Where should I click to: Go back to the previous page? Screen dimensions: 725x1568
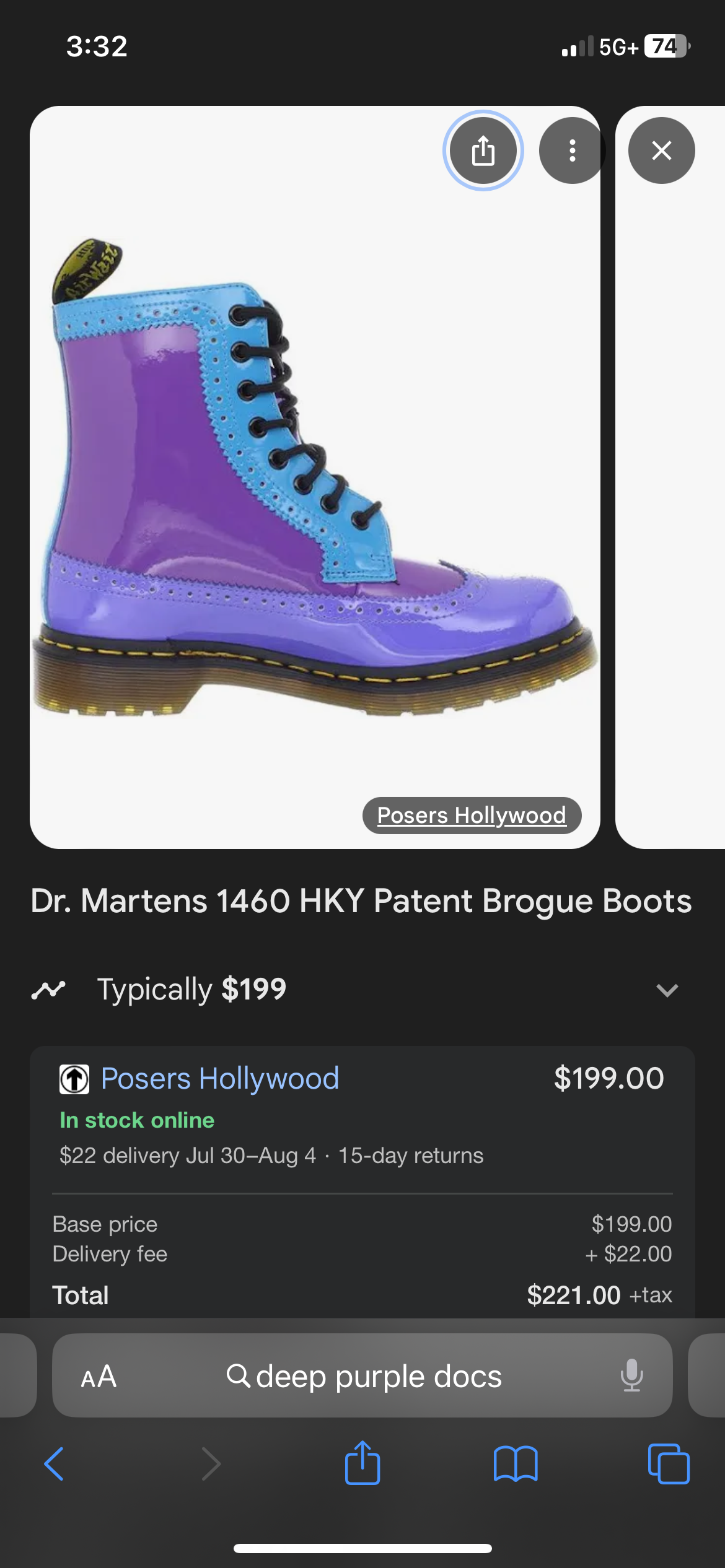point(55,1464)
